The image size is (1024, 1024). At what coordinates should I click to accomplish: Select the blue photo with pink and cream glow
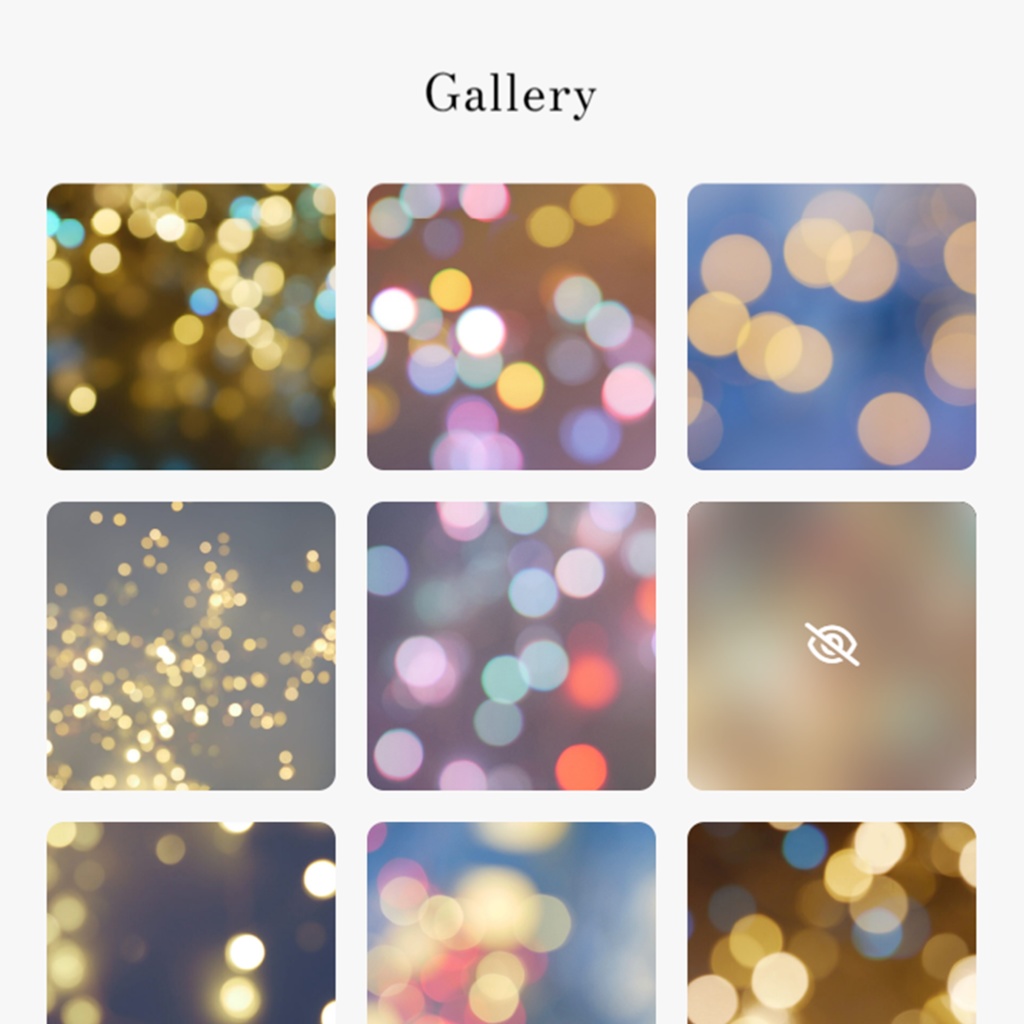click(x=511, y=922)
